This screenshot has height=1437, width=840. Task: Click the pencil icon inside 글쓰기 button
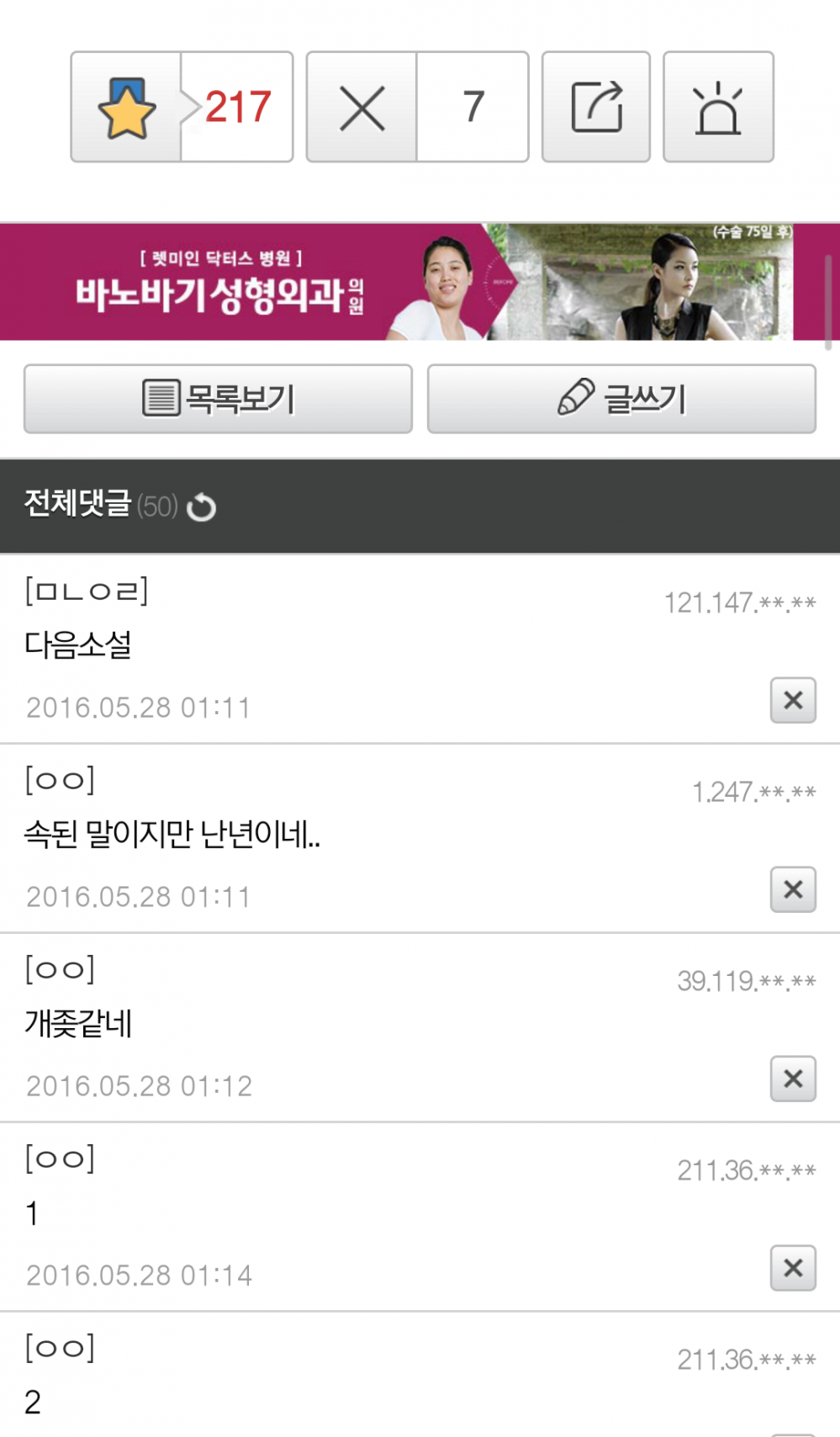pyautogui.click(x=575, y=399)
